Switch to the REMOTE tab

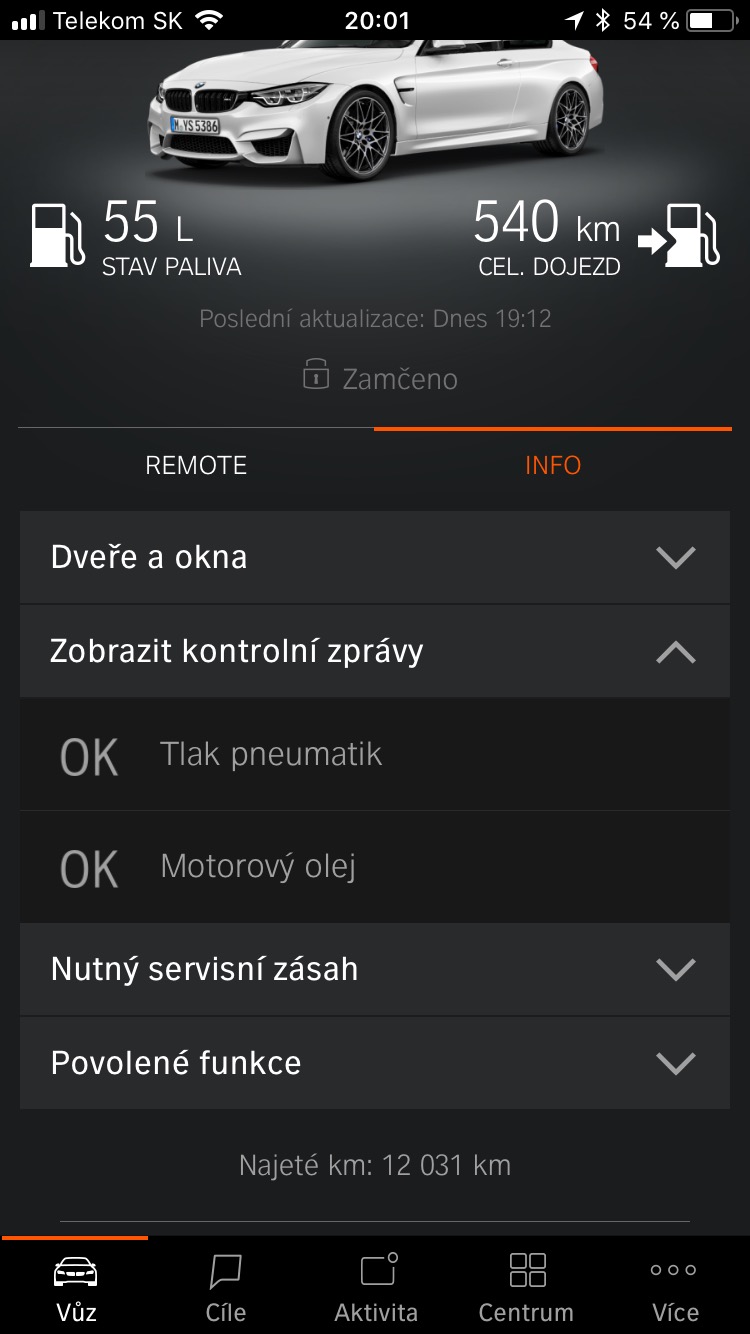pyautogui.click(x=195, y=464)
